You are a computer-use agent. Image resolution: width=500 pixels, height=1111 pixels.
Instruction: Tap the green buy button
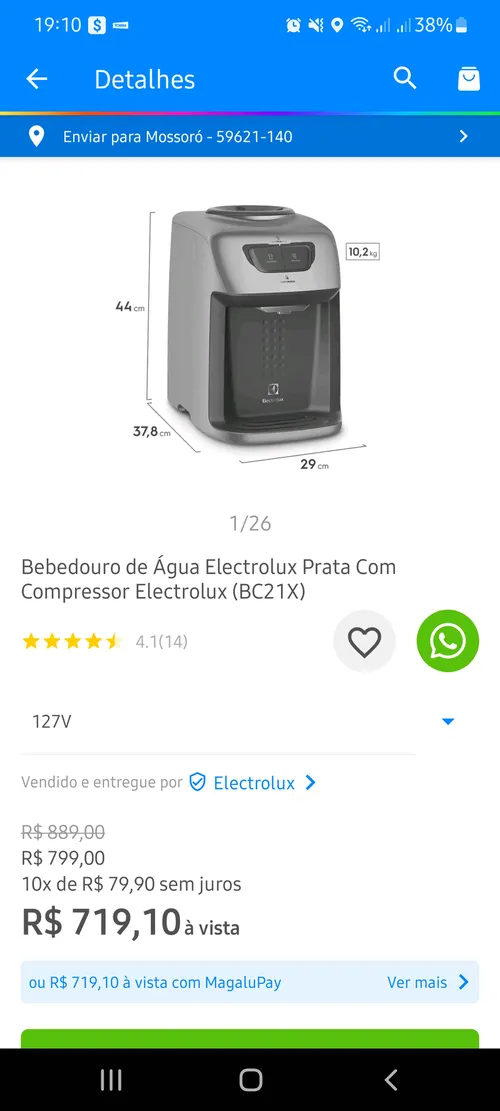click(250, 1039)
